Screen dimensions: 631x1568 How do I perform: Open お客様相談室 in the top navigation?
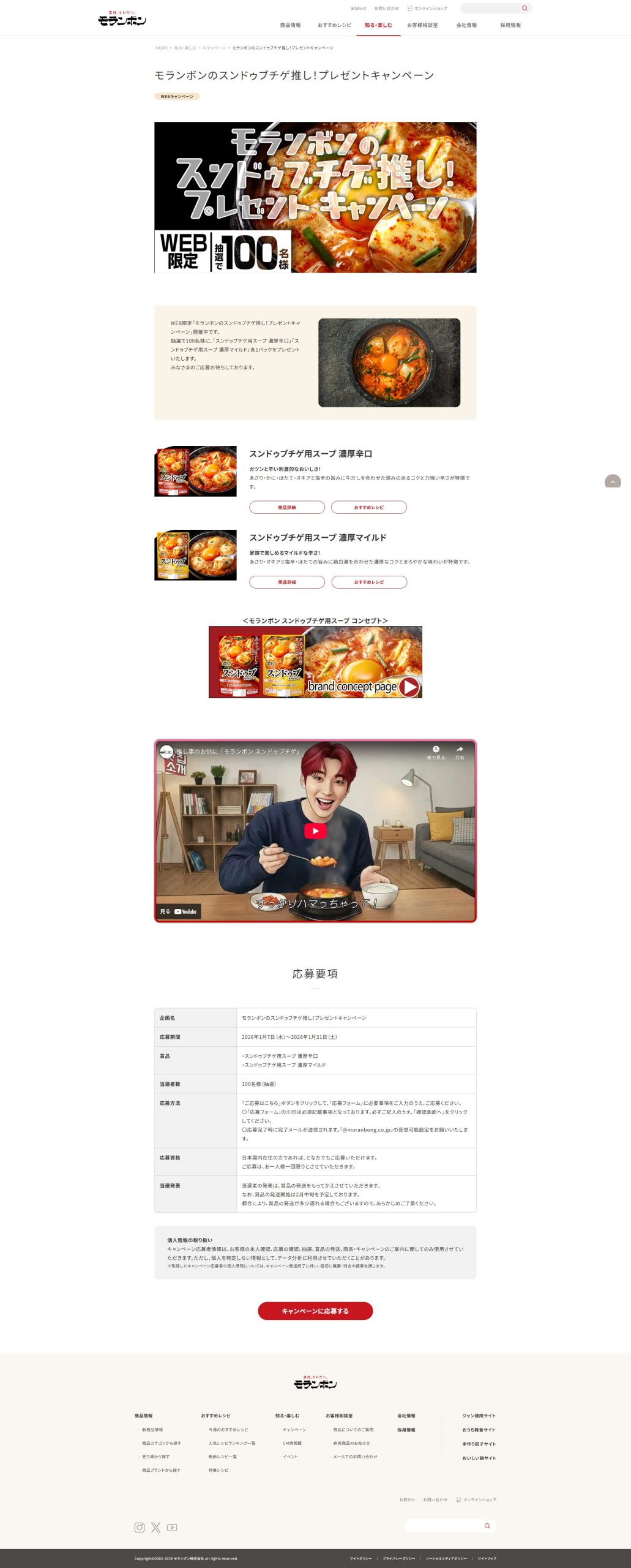pyautogui.click(x=422, y=25)
